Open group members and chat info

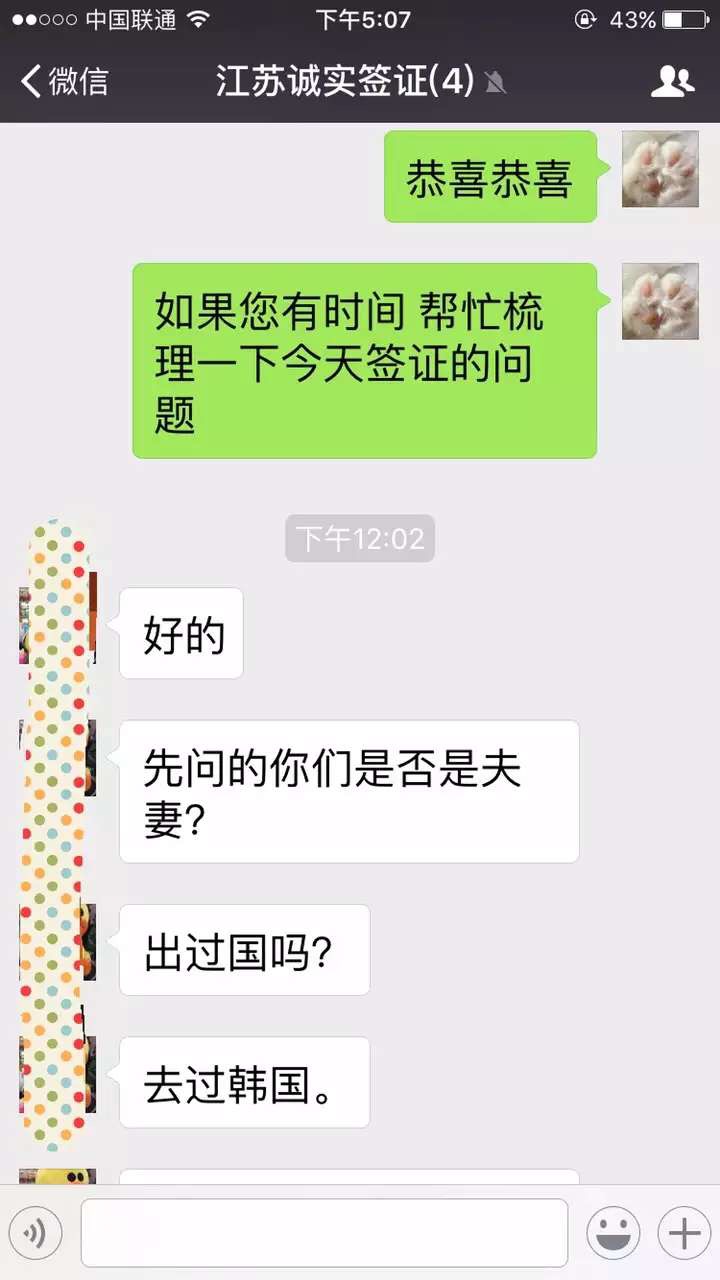click(x=672, y=81)
